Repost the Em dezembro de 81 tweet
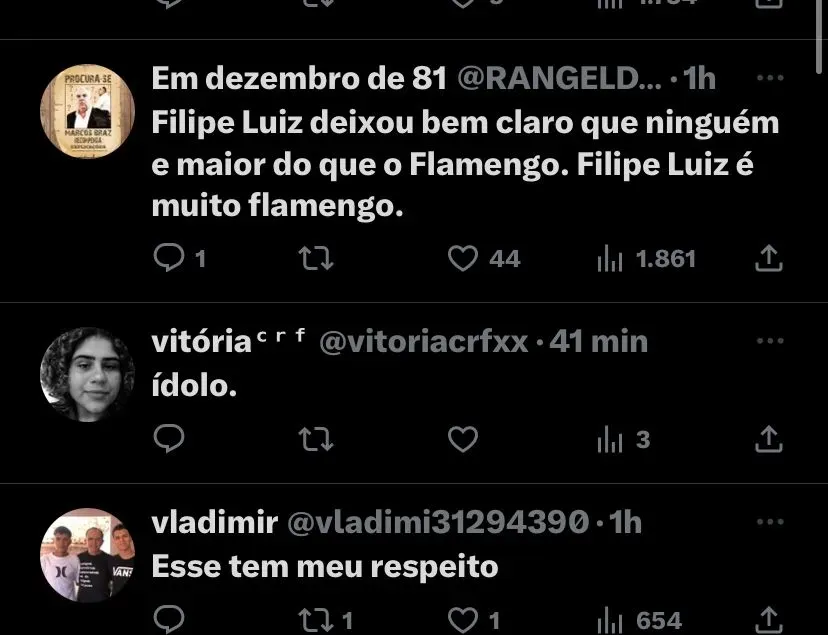 point(316,259)
